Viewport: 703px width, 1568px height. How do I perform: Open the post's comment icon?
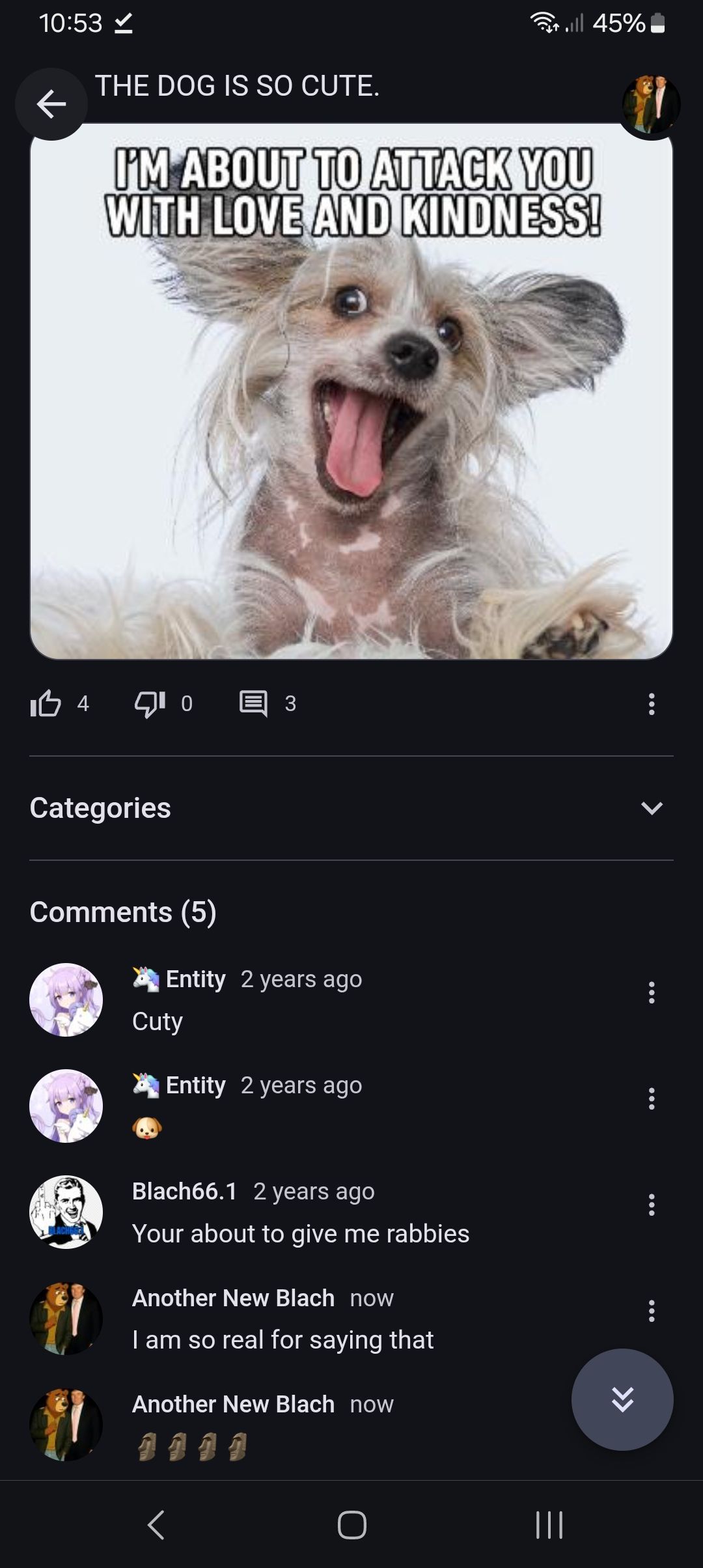click(x=253, y=704)
